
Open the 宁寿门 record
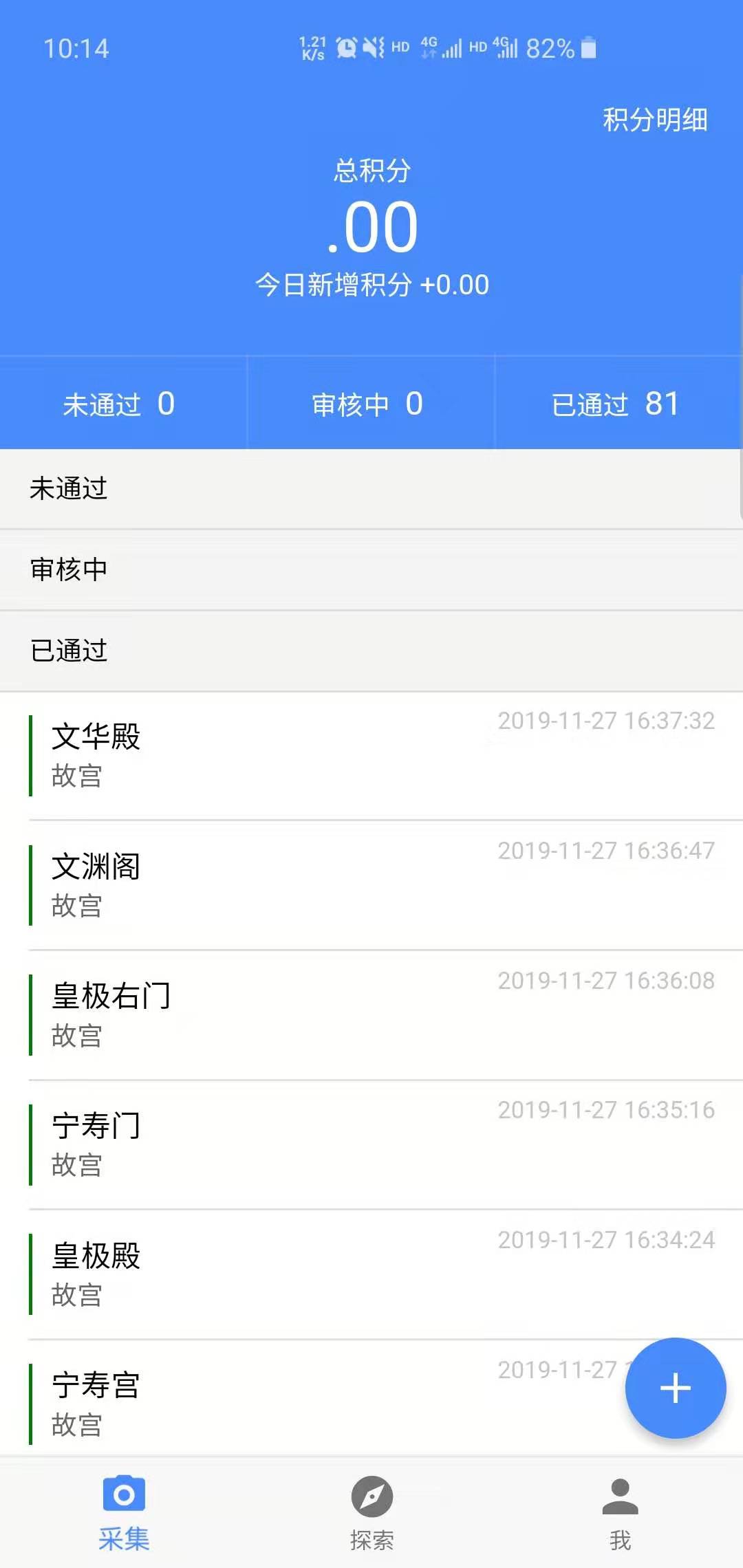tap(371, 1145)
